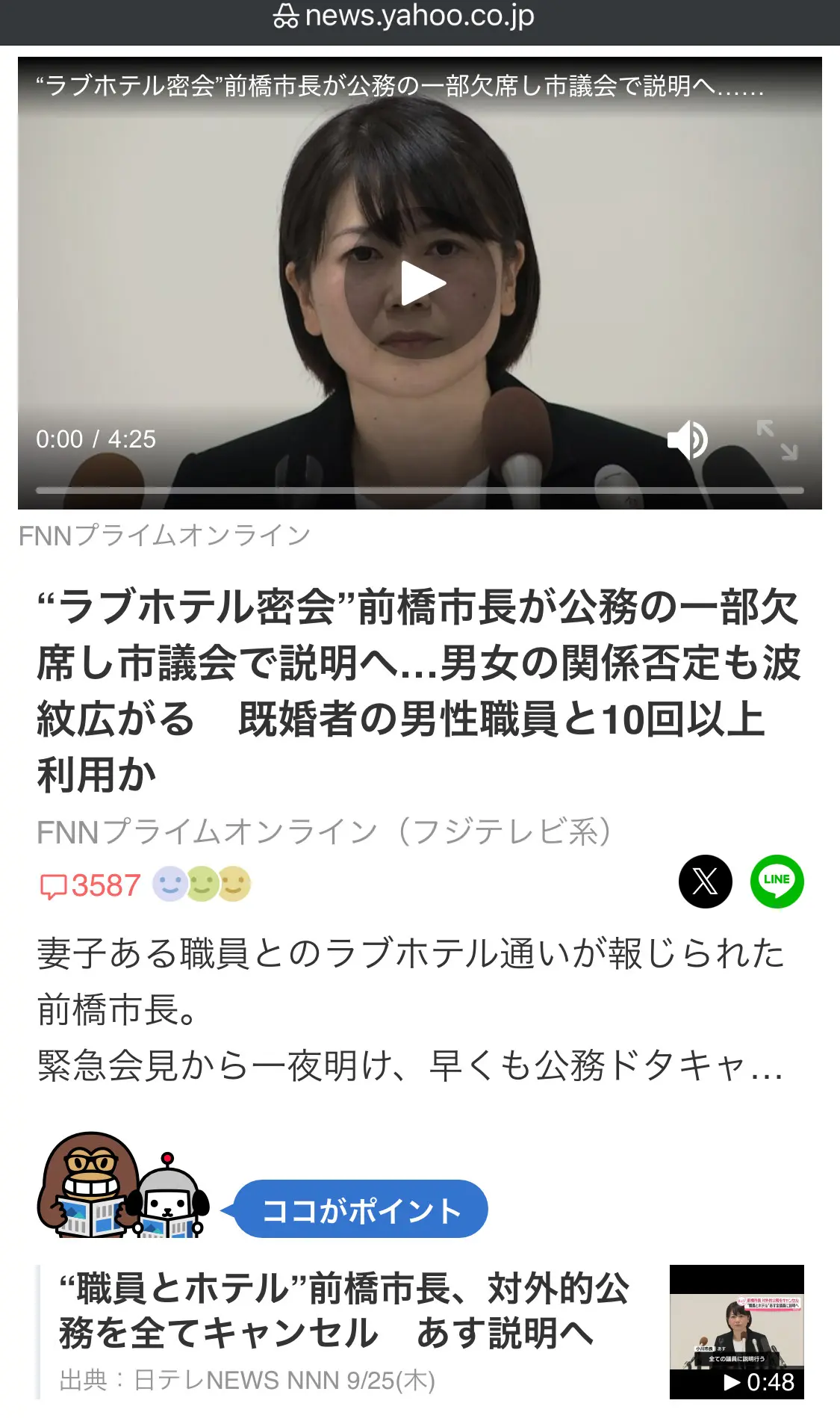Share the article on X
840x1418 pixels.
tap(705, 882)
